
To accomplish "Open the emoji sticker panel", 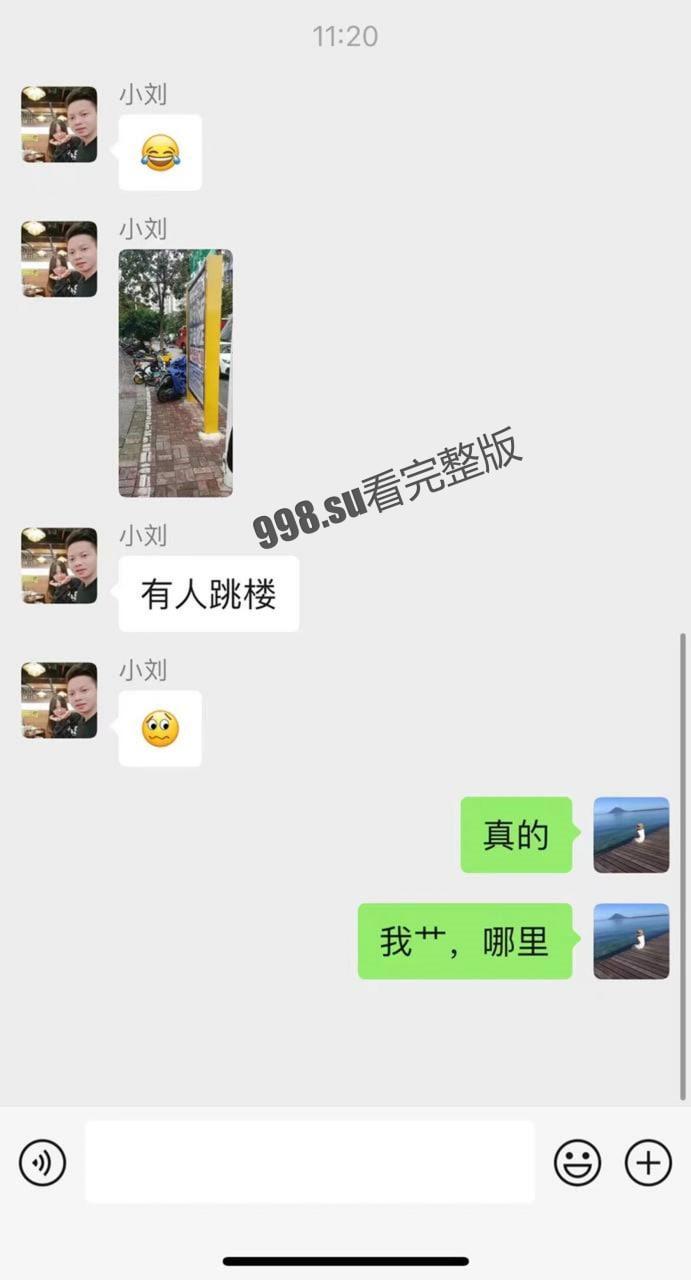I will coord(578,1163).
